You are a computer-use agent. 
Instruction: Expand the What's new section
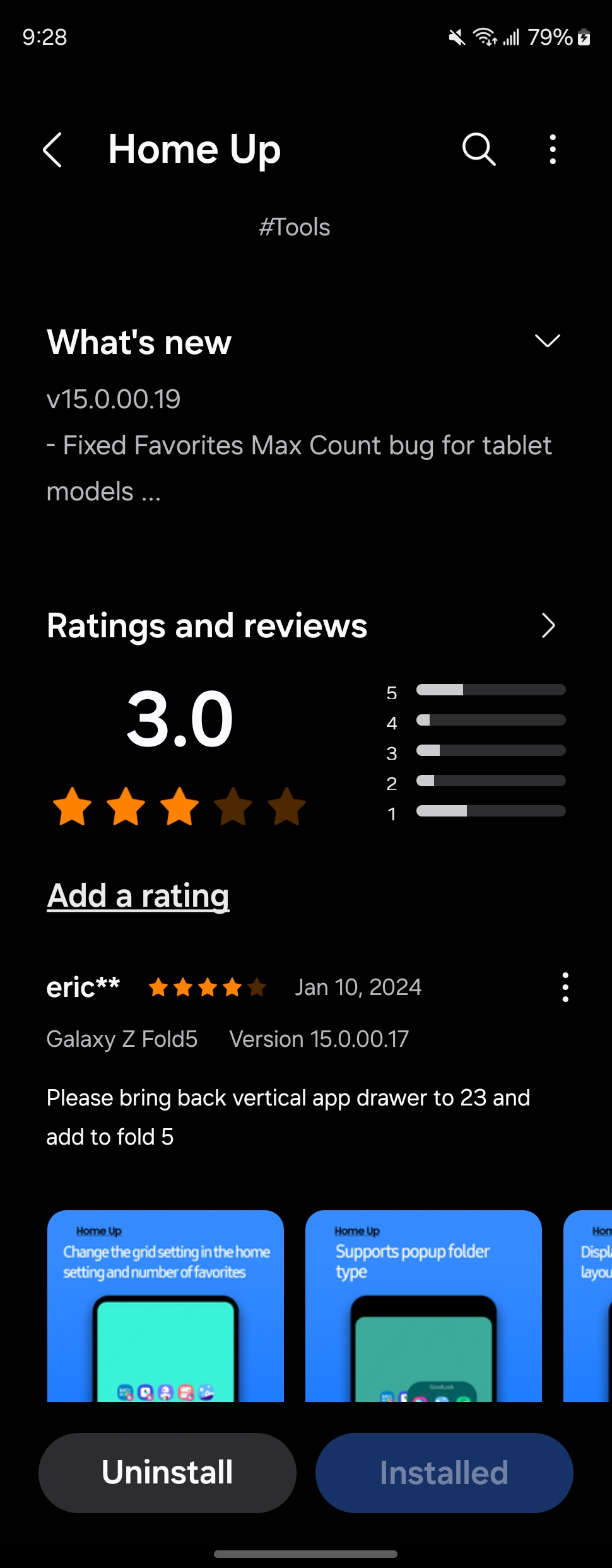pyautogui.click(x=547, y=341)
